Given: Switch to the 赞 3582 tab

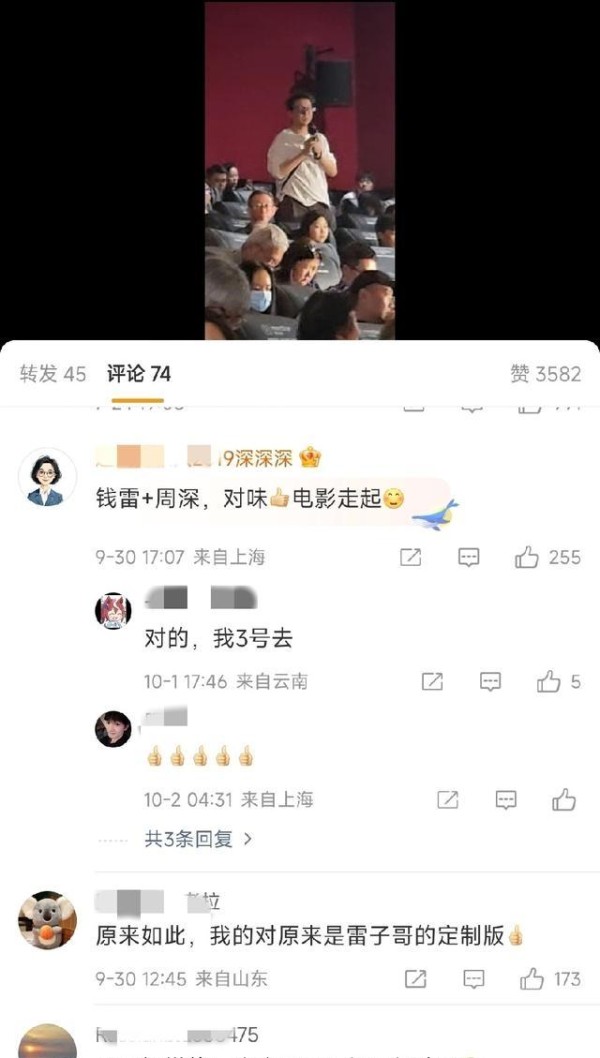Looking at the screenshot, I should click(545, 374).
